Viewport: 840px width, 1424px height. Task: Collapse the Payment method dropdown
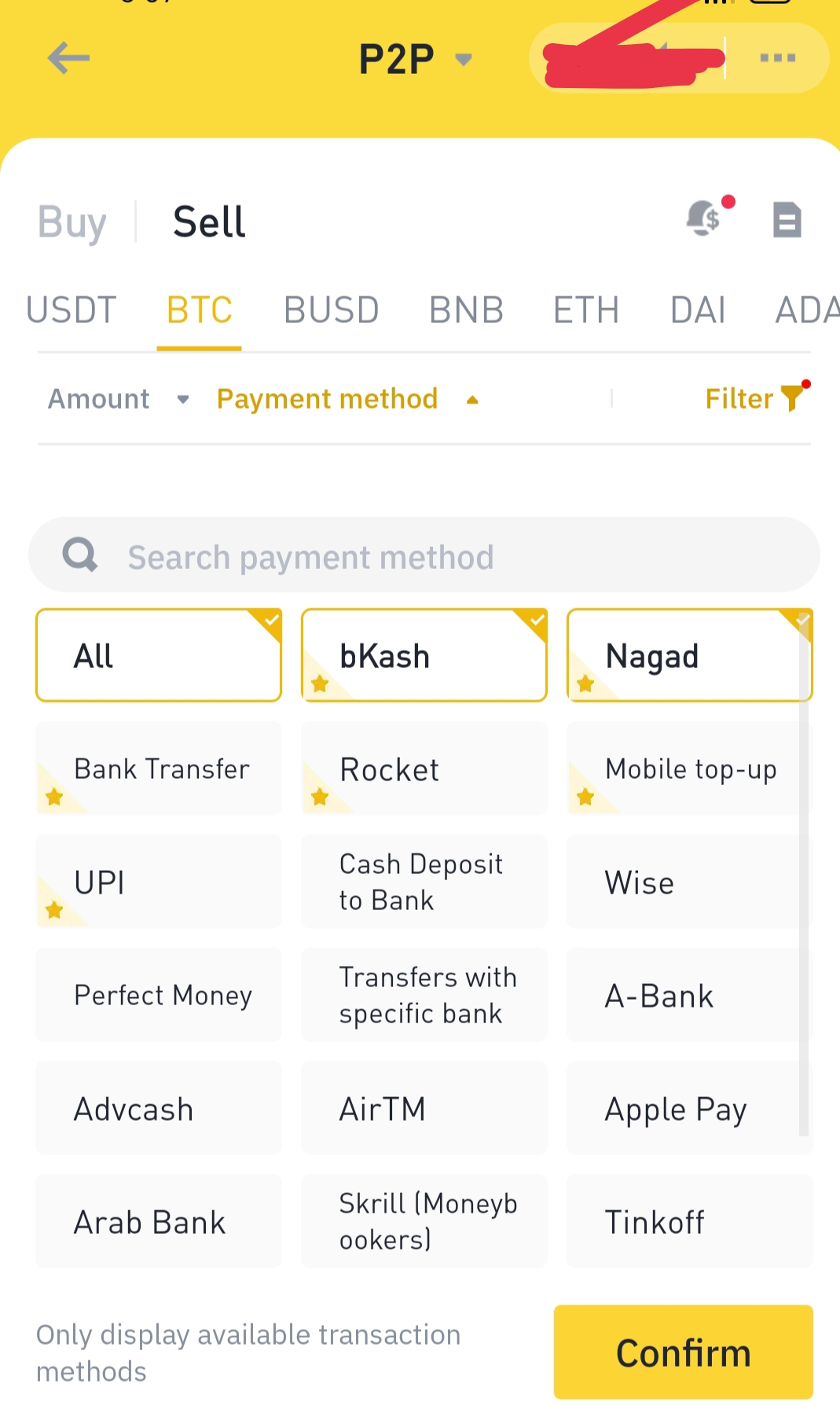(347, 399)
